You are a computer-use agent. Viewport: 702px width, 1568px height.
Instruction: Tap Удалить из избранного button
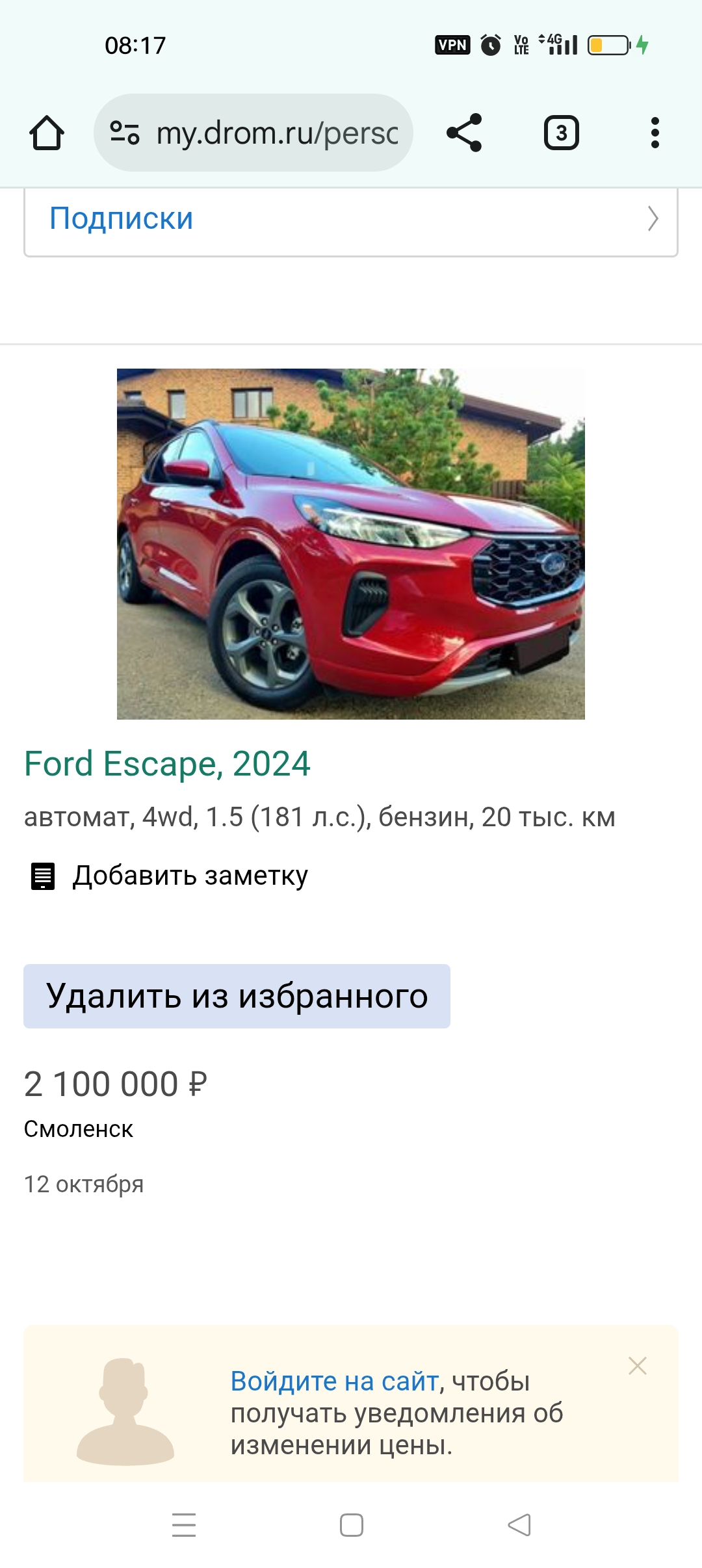(237, 996)
